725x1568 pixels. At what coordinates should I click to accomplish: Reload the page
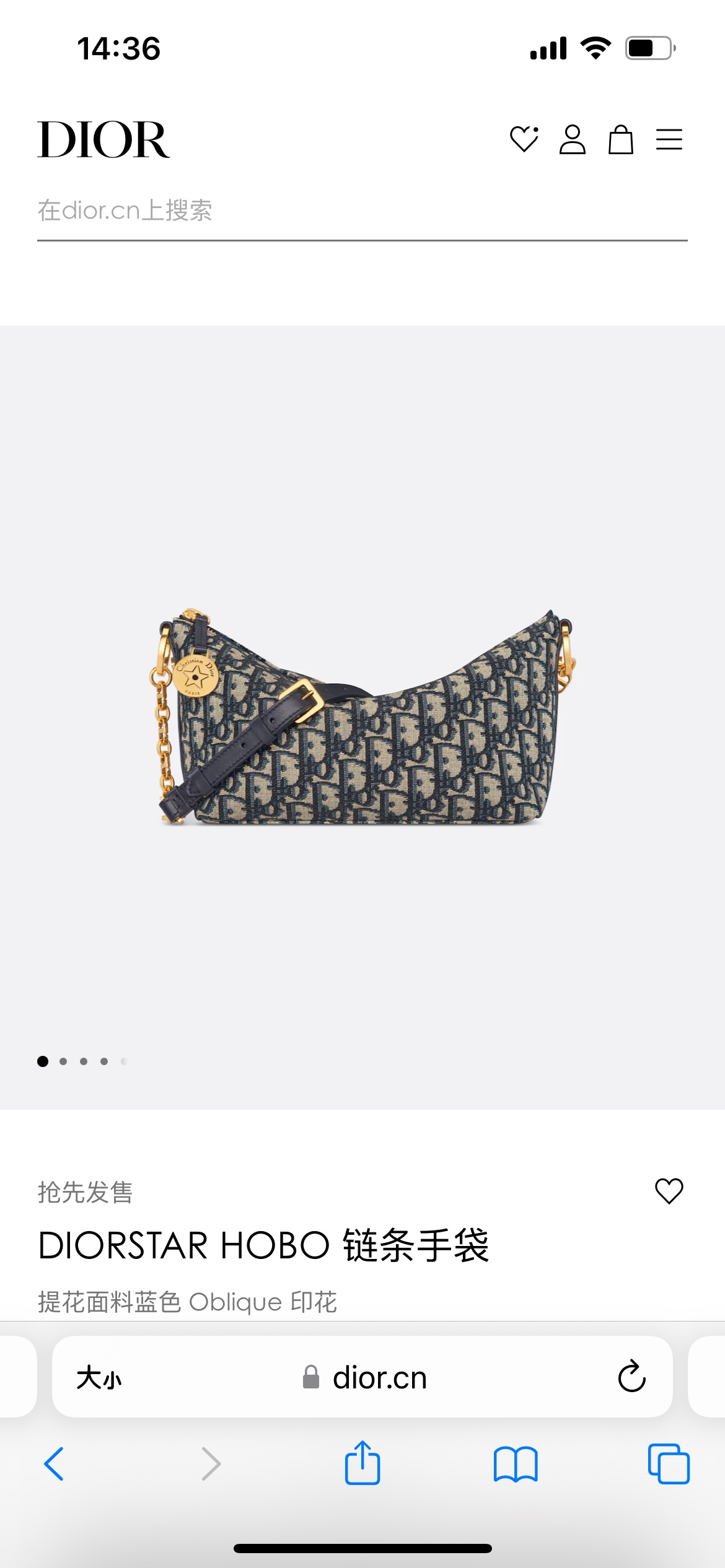(631, 1377)
